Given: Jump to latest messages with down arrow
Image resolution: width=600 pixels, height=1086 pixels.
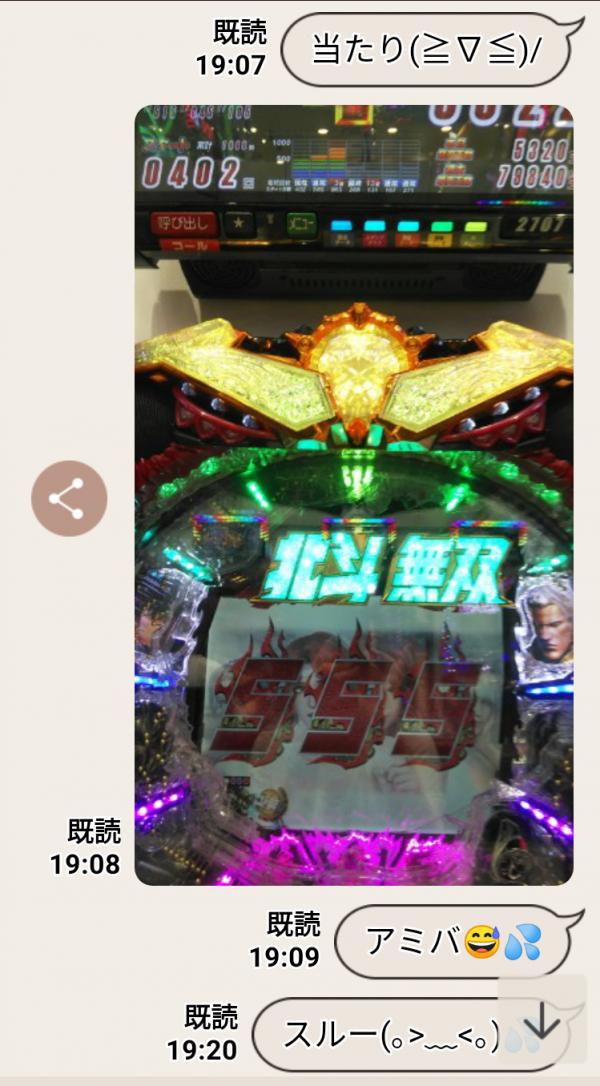Looking at the screenshot, I should (x=541, y=1019).
